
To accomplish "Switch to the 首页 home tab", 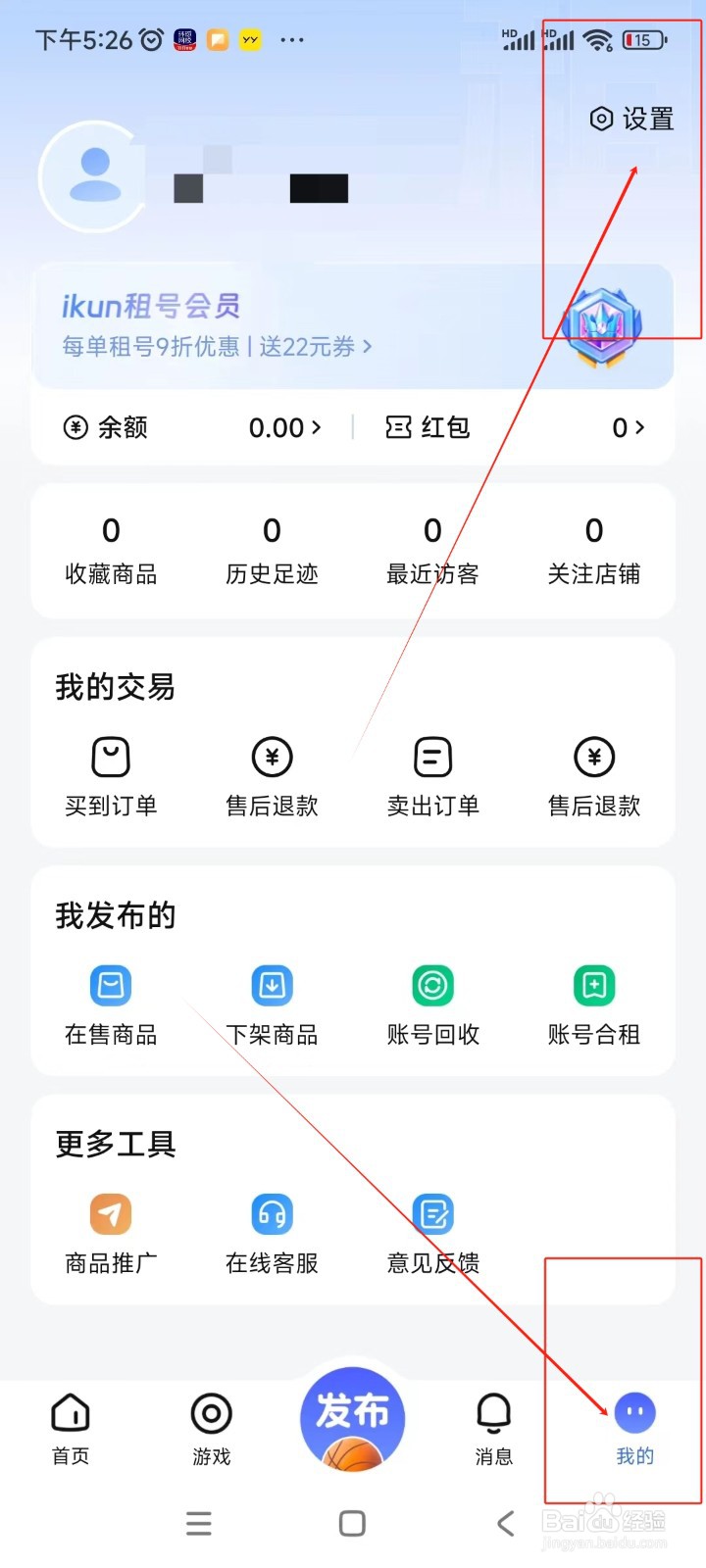I will pyautogui.click(x=71, y=1429).
